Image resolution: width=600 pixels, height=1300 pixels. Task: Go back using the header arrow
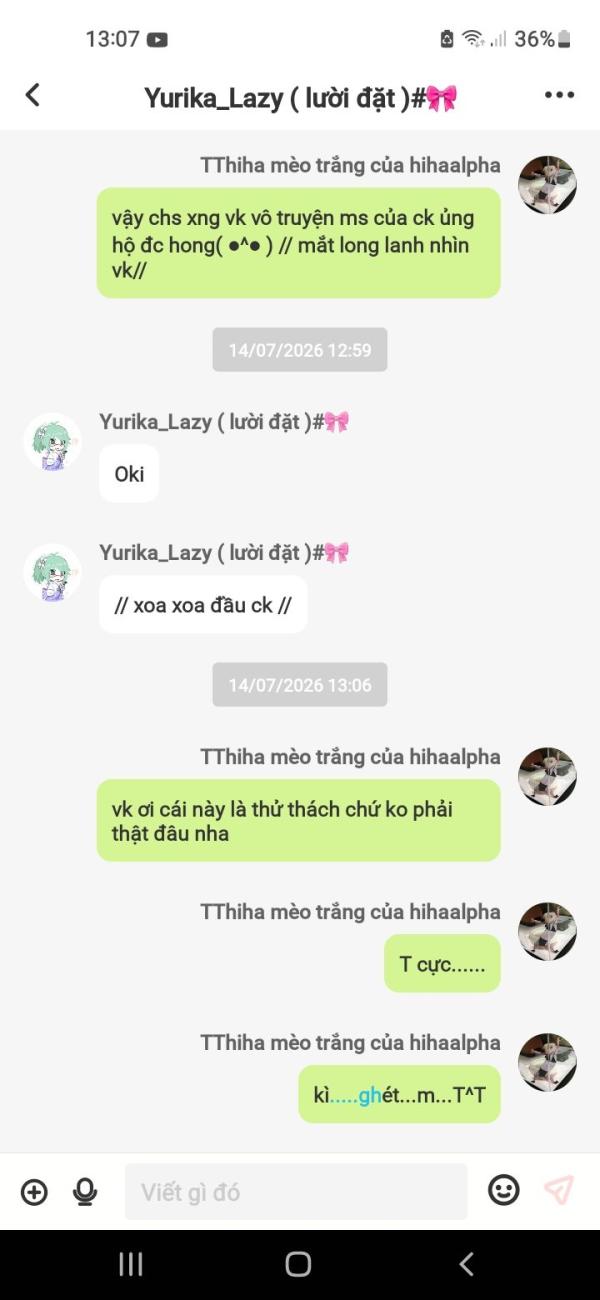click(x=32, y=95)
